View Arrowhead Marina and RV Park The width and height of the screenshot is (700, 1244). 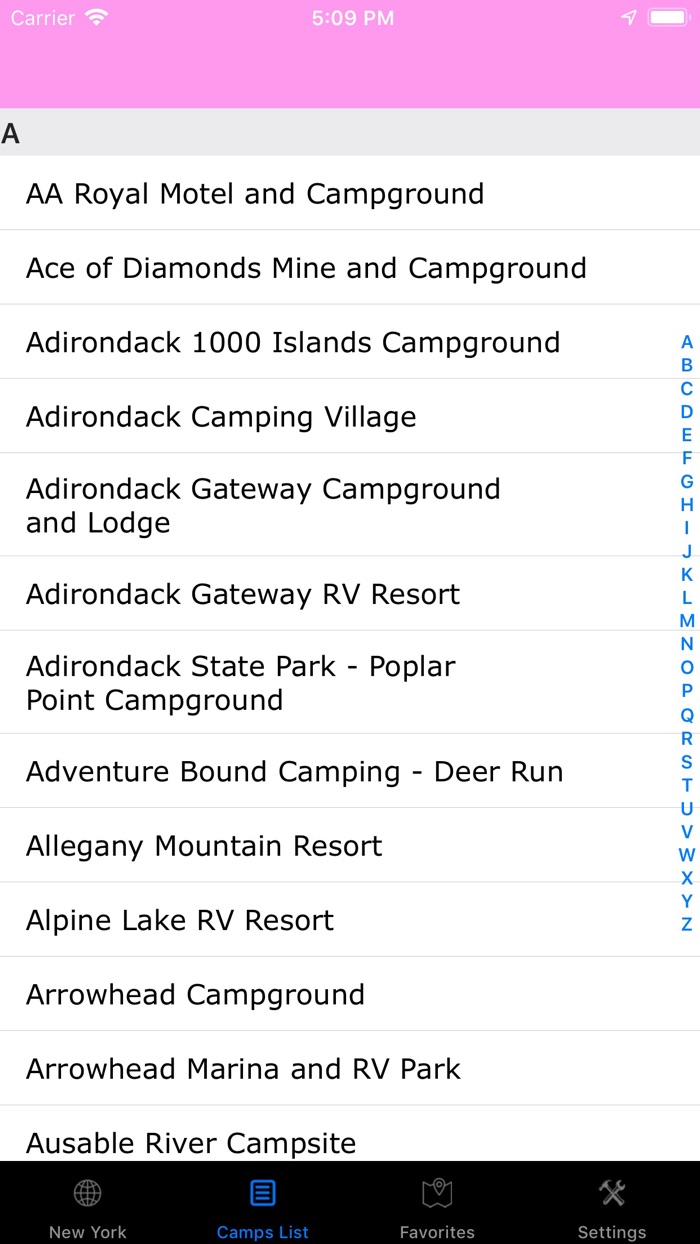(350, 1068)
